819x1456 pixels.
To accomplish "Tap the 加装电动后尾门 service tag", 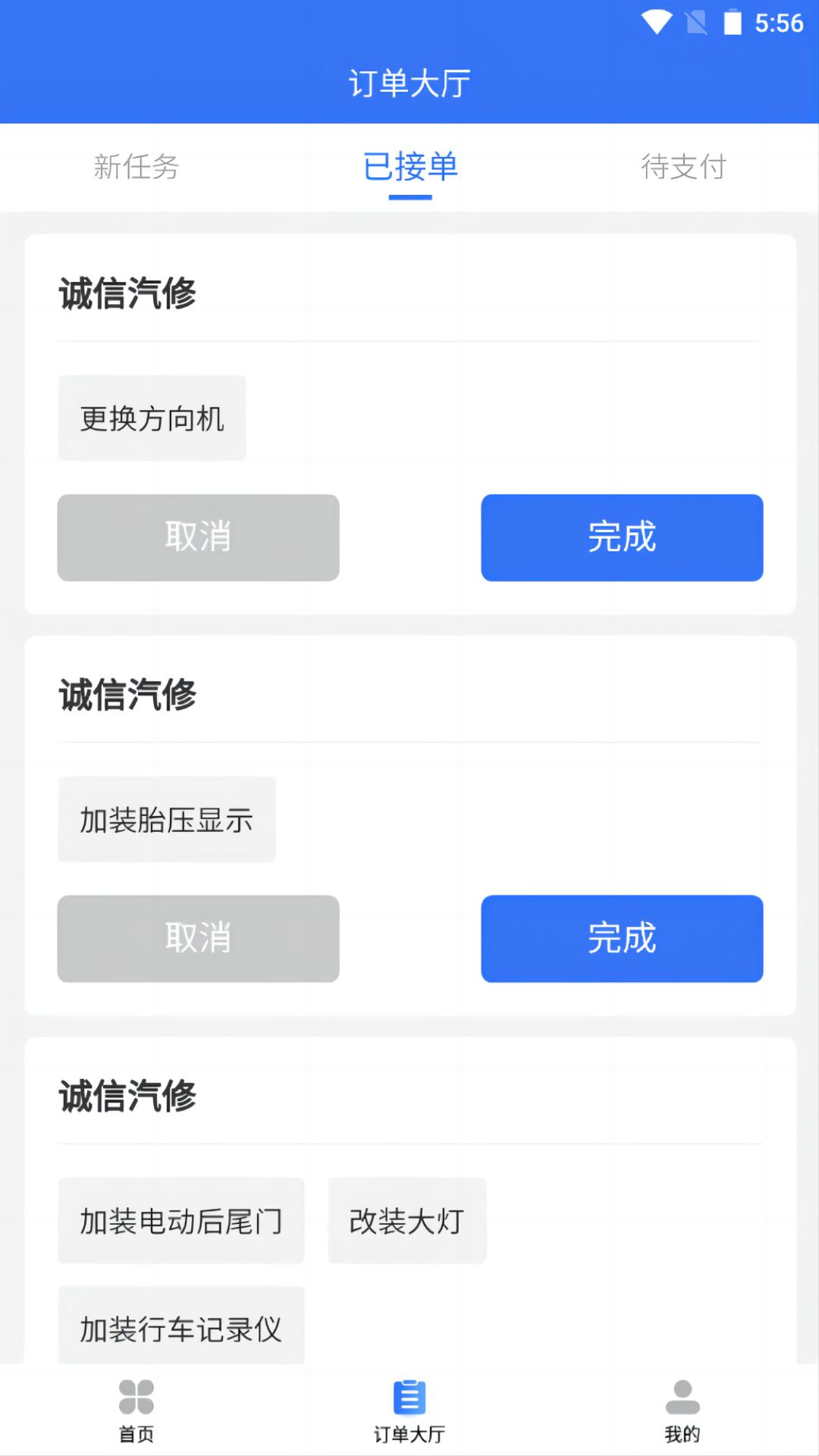I will (180, 1221).
